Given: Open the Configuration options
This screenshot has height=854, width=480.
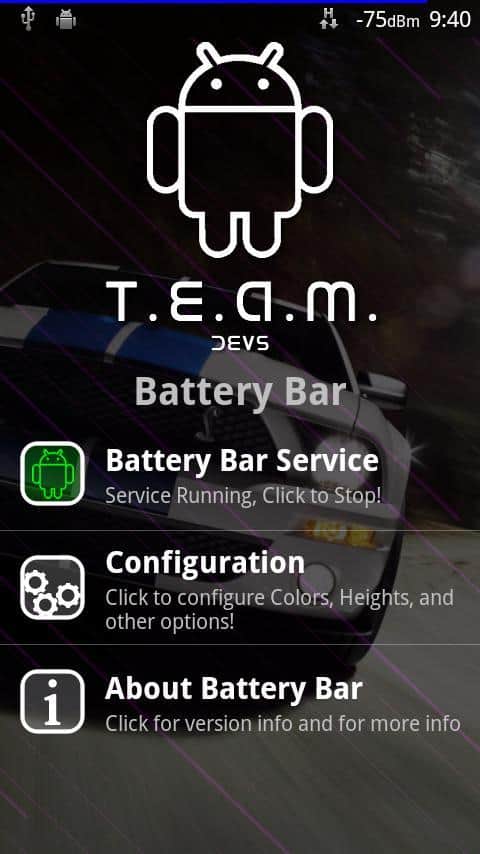Looking at the screenshot, I should tap(240, 588).
